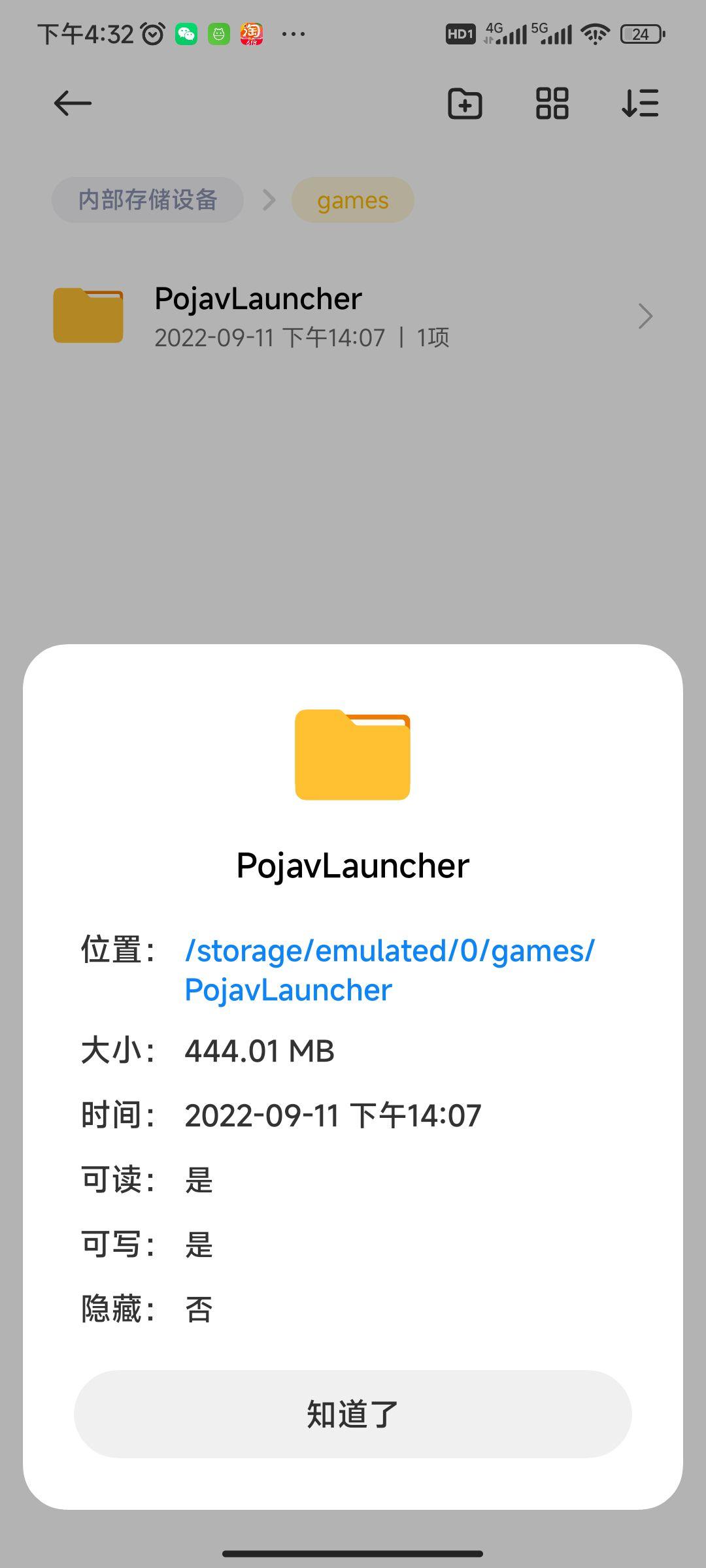The image size is (706, 1568).
Task: Tap the Taobao icon in the status bar
Action: 252,34
